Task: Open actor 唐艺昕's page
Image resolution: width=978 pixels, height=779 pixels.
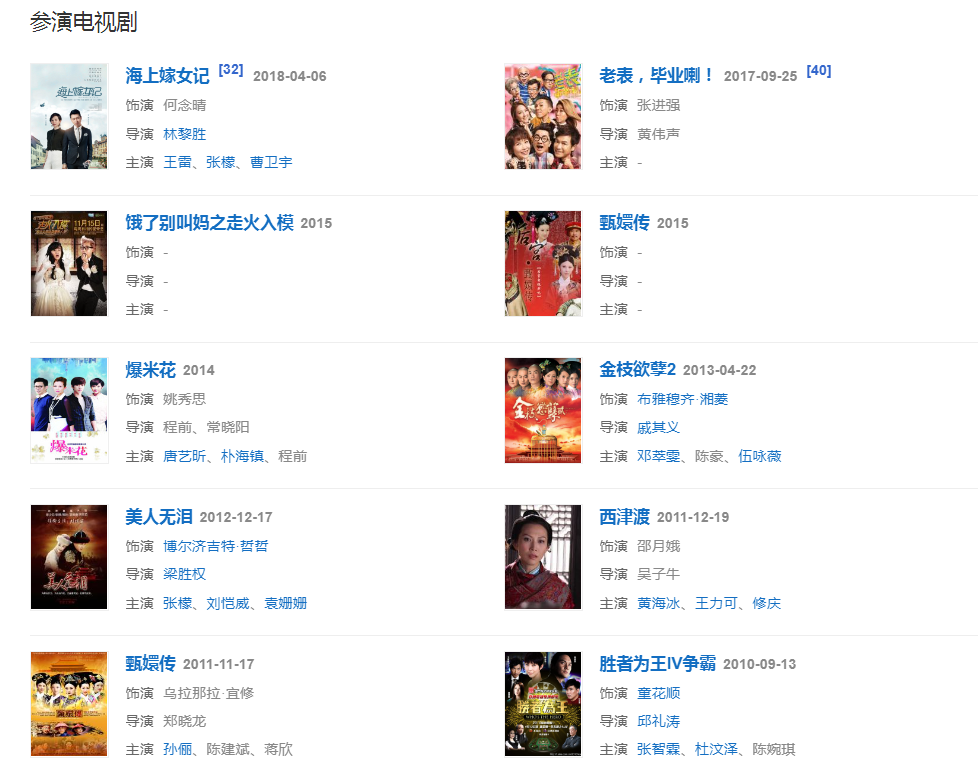Action: point(184,456)
